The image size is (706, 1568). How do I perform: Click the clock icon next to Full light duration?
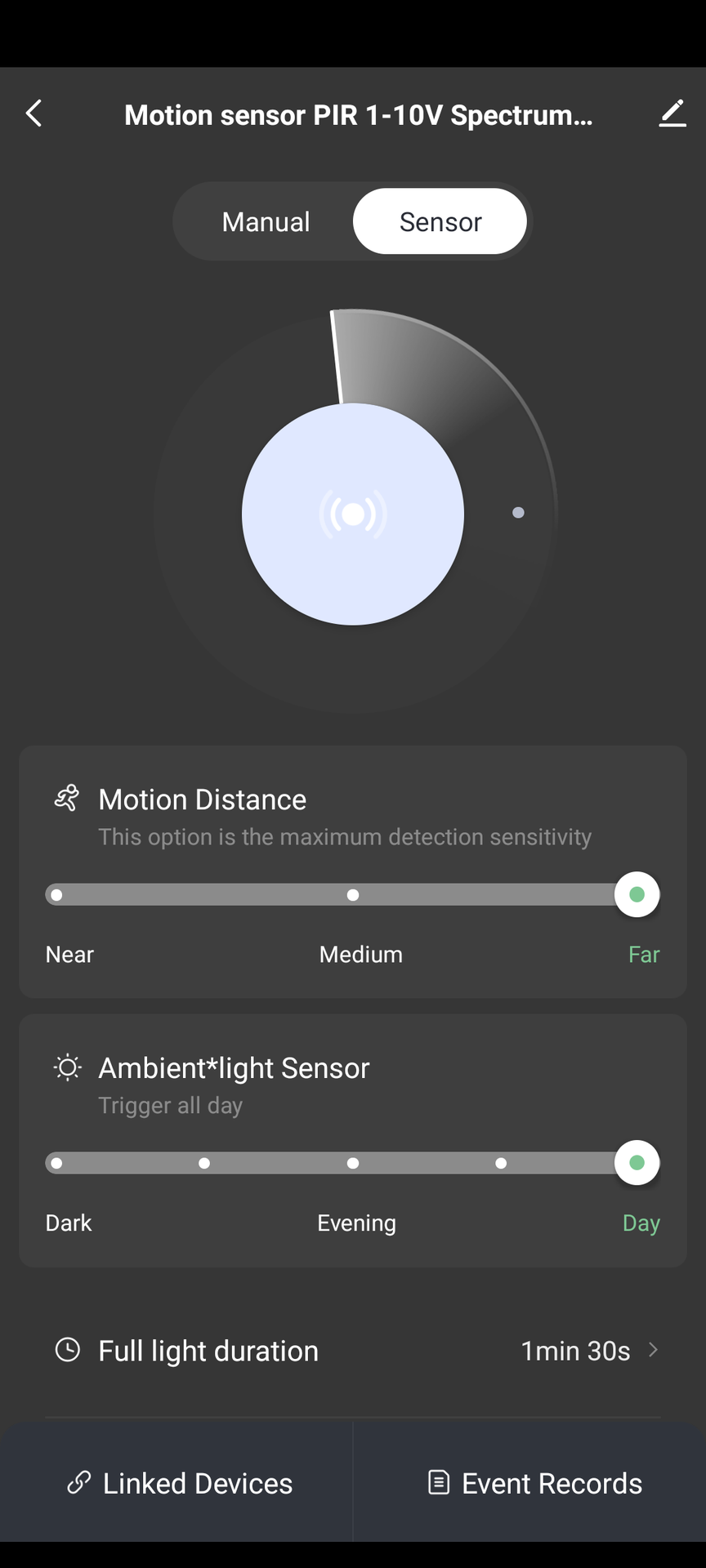click(69, 1350)
